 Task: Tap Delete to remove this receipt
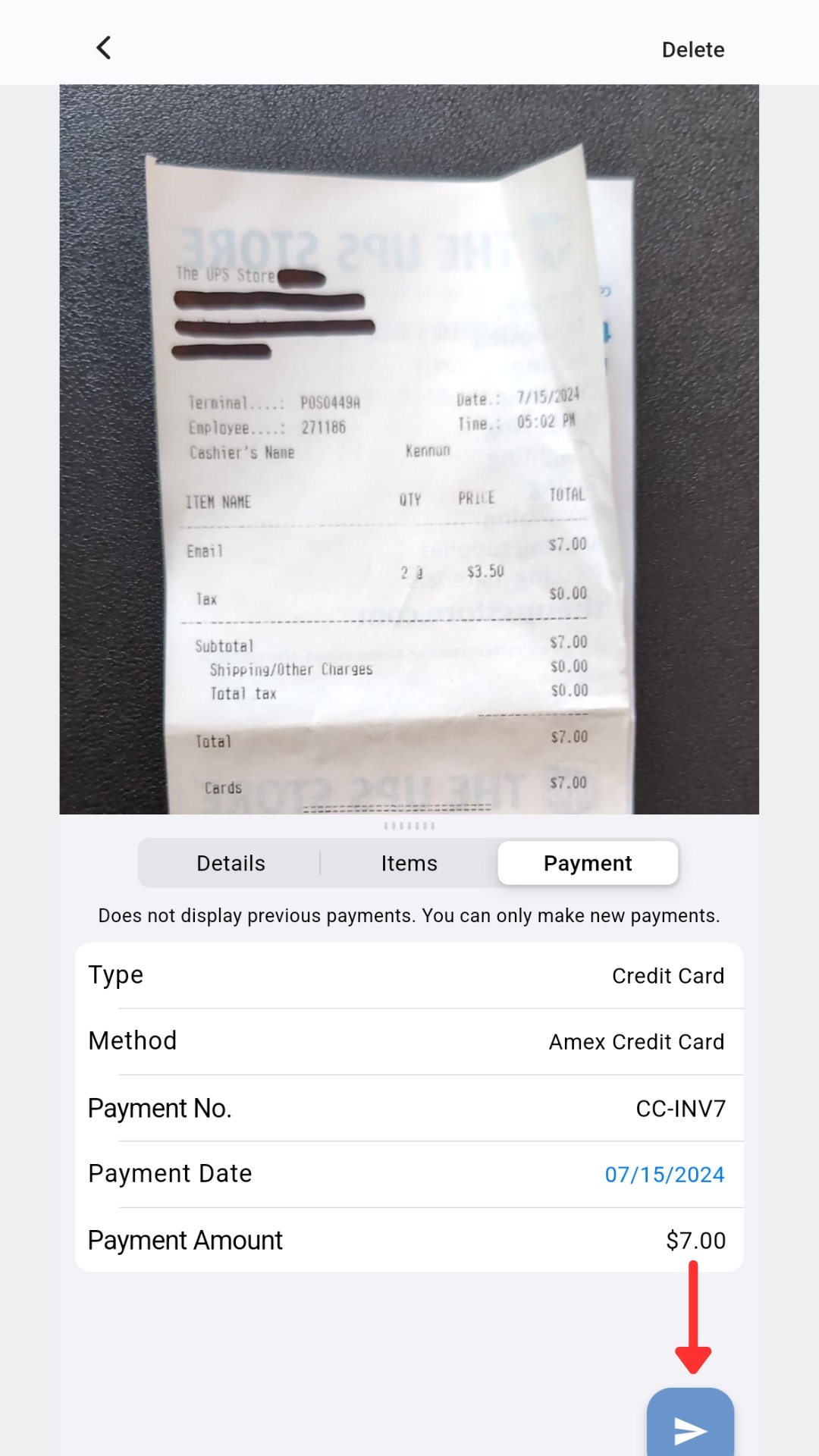tap(692, 50)
